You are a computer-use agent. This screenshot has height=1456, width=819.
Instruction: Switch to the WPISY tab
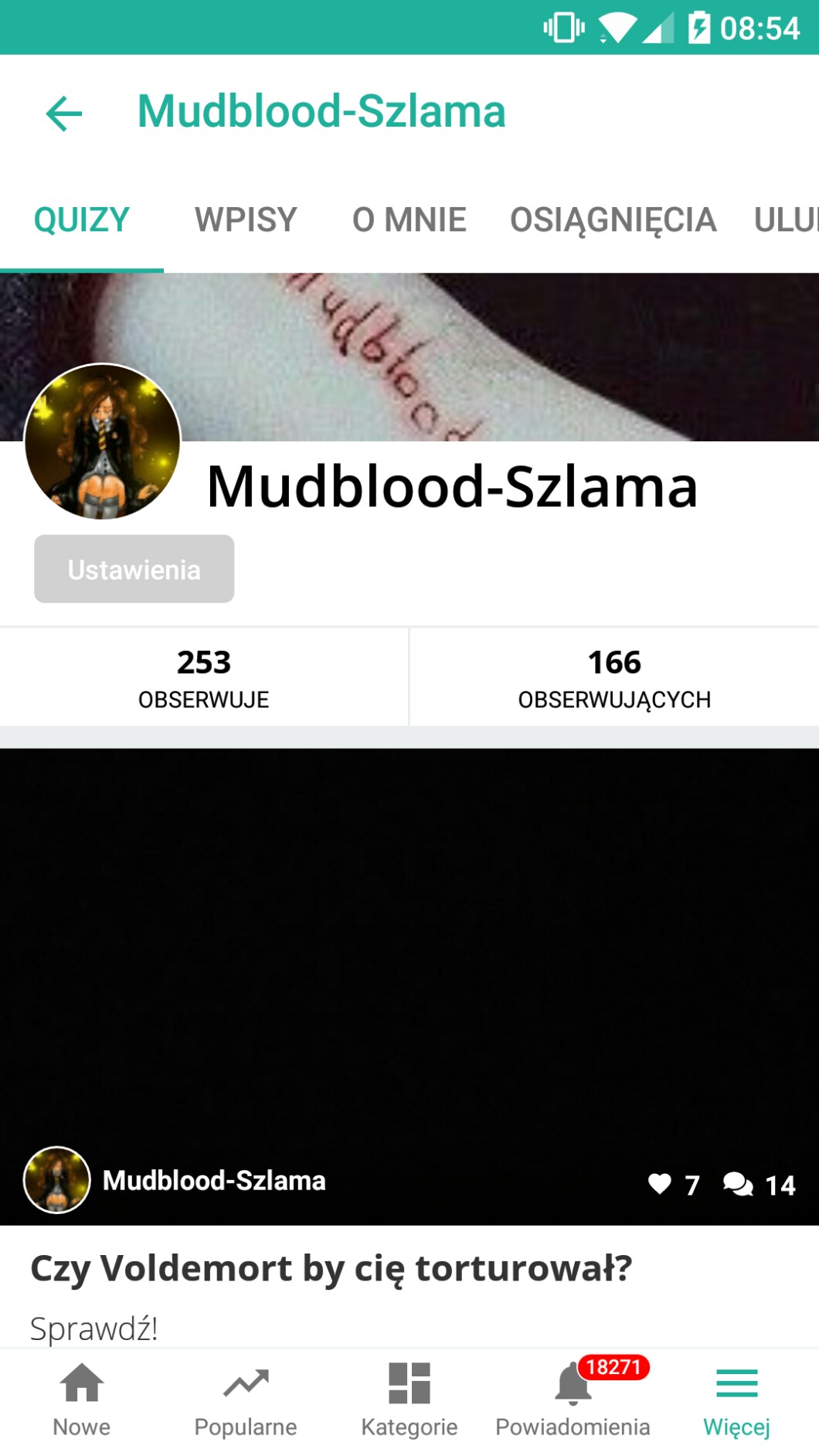246,220
